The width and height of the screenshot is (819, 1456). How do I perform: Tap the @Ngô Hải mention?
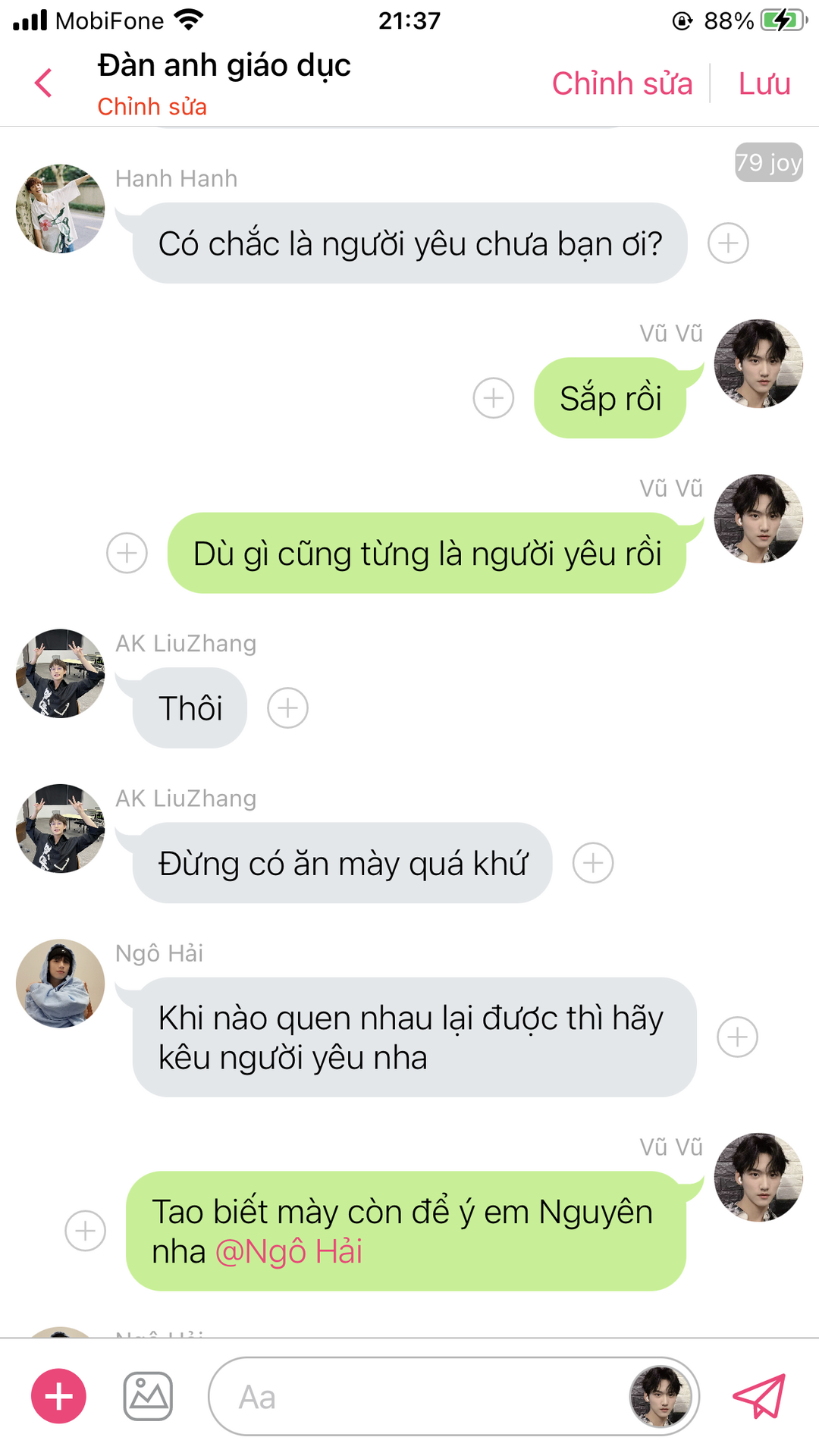[289, 1251]
